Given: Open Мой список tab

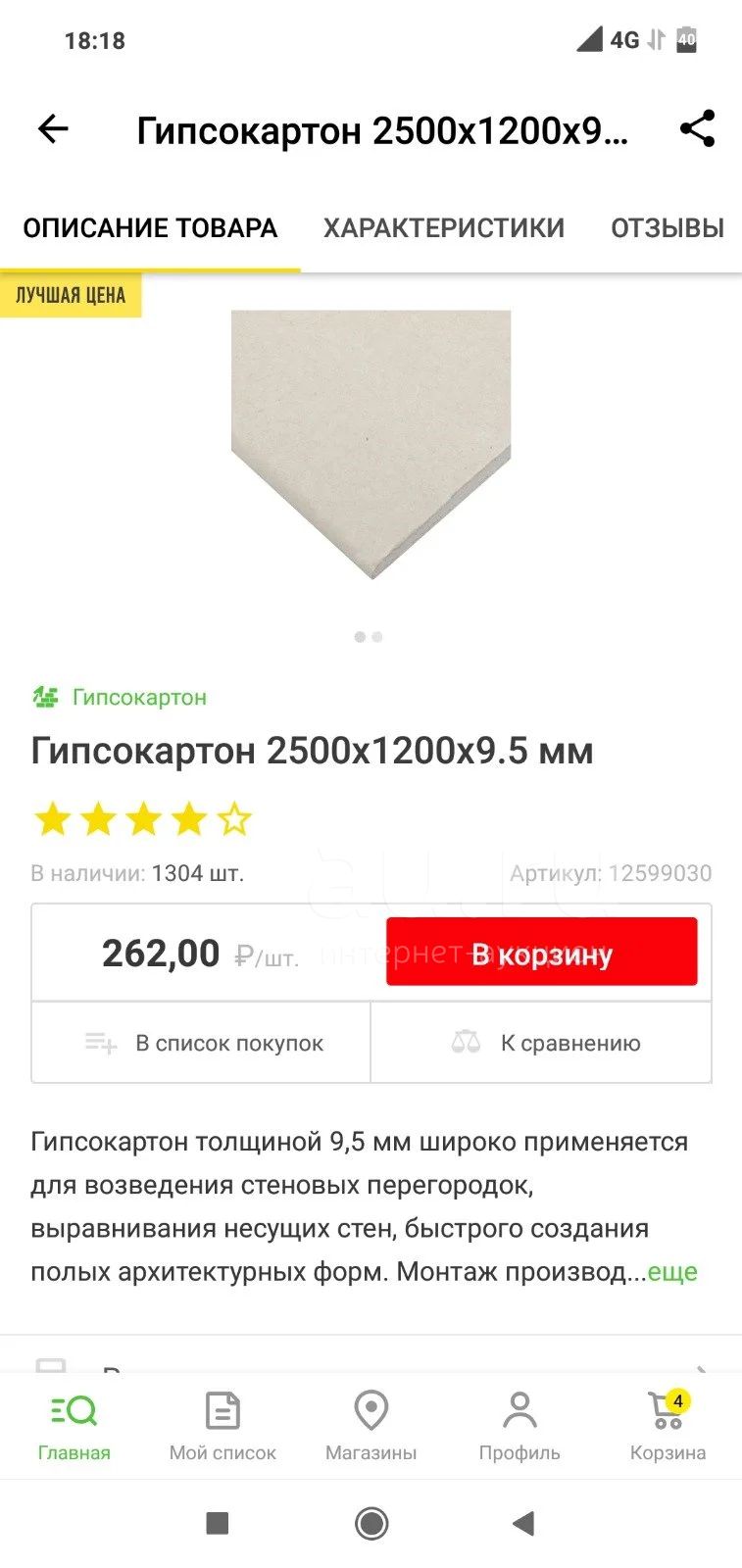Looking at the screenshot, I should pos(223,1426).
